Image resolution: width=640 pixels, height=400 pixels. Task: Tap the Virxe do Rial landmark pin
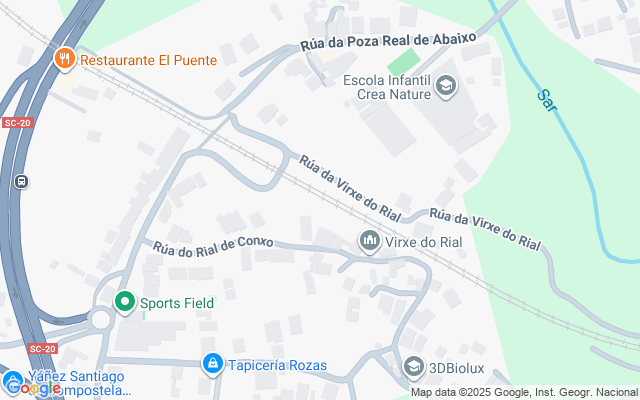pos(370,241)
